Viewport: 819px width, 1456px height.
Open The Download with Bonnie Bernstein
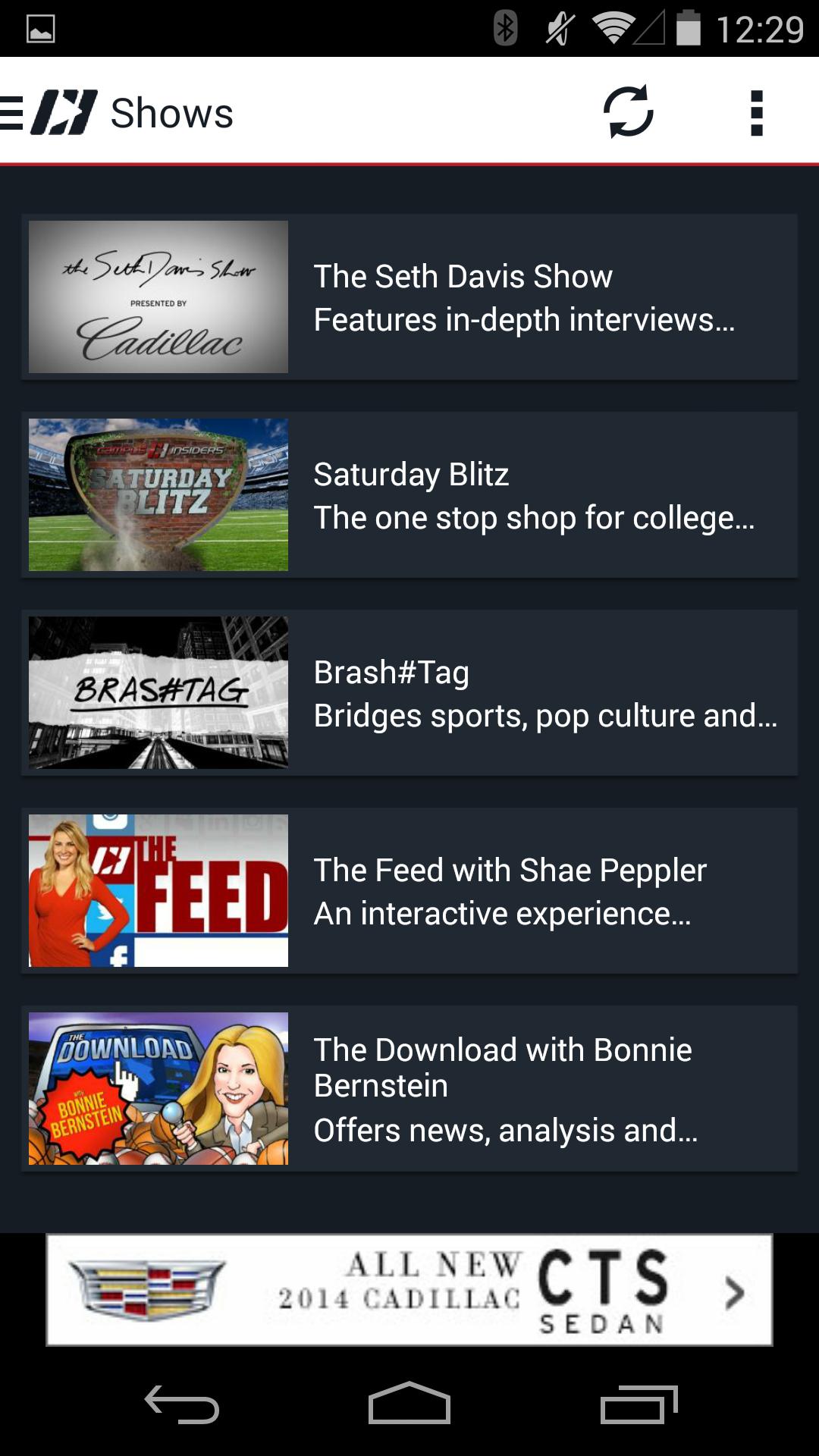pyautogui.click(x=409, y=1088)
